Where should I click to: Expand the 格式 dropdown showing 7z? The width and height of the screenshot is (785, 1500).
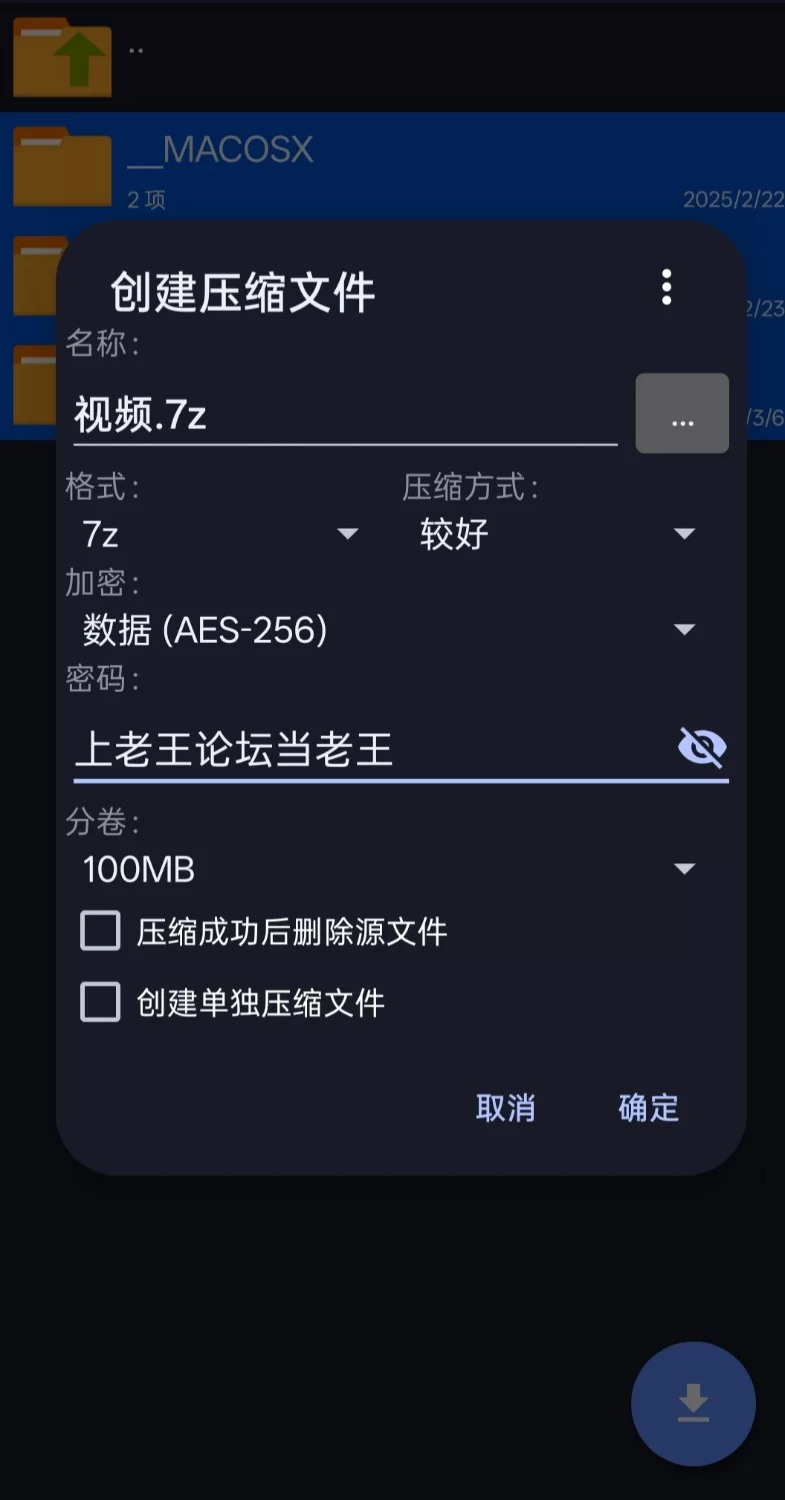(220, 534)
